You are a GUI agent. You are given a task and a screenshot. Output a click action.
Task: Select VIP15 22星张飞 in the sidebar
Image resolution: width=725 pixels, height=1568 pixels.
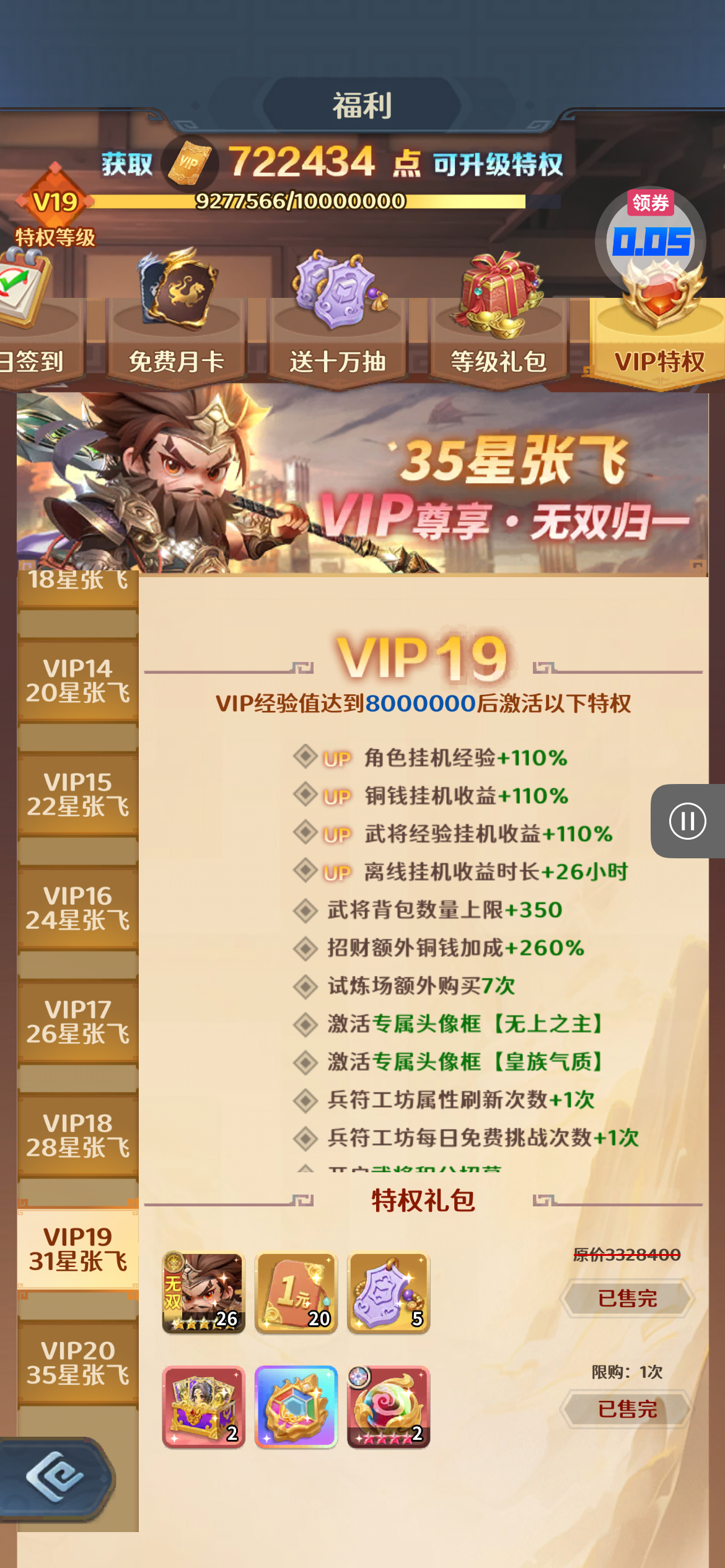coord(78,794)
